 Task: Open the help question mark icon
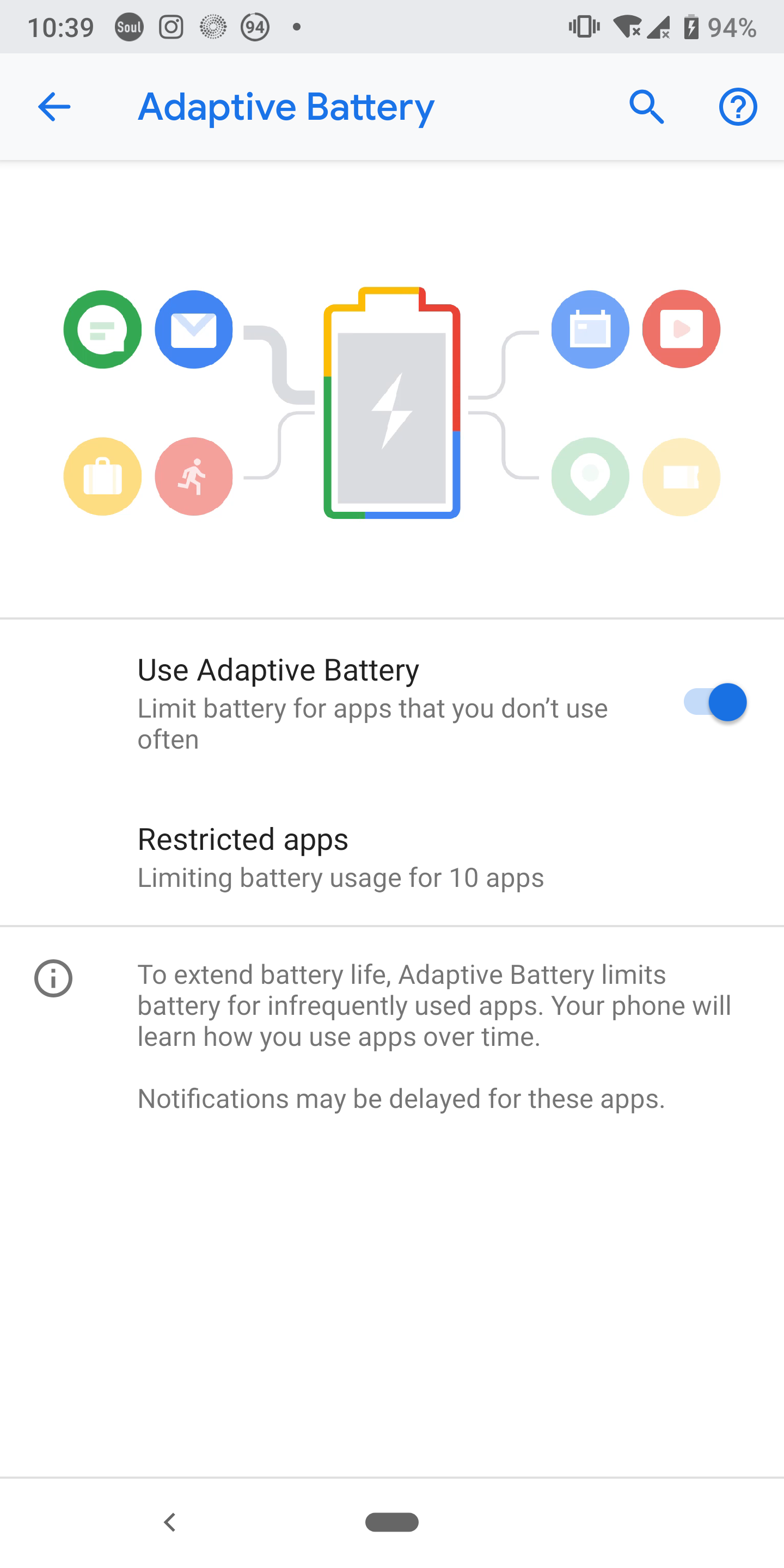tap(738, 107)
